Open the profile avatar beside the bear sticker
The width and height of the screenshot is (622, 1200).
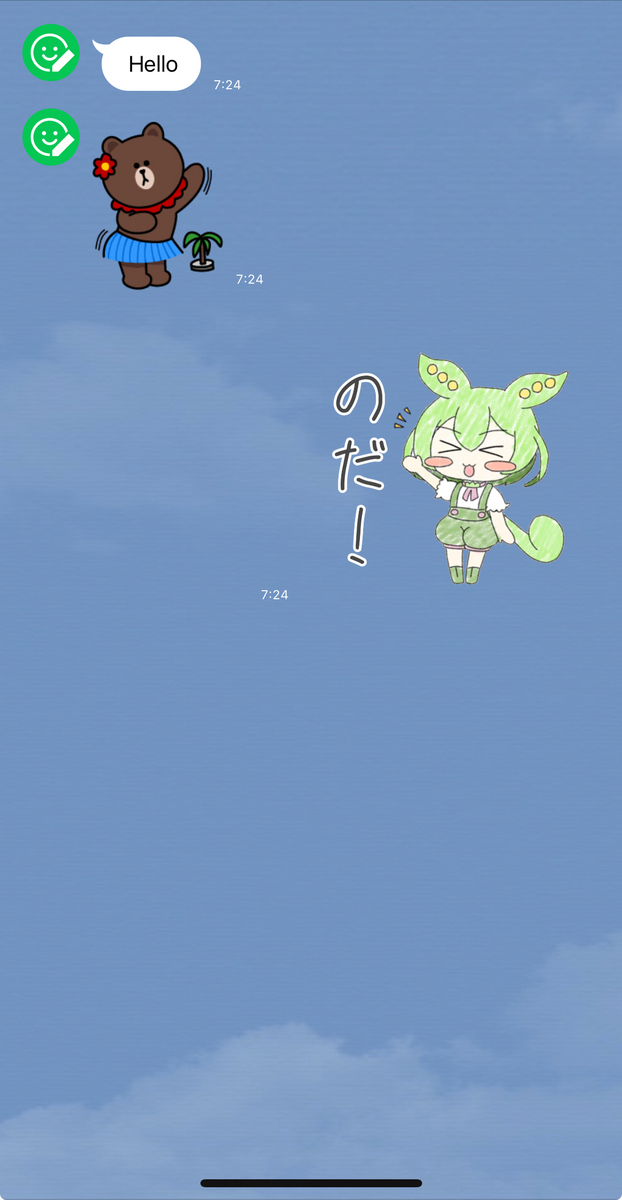click(x=51, y=137)
